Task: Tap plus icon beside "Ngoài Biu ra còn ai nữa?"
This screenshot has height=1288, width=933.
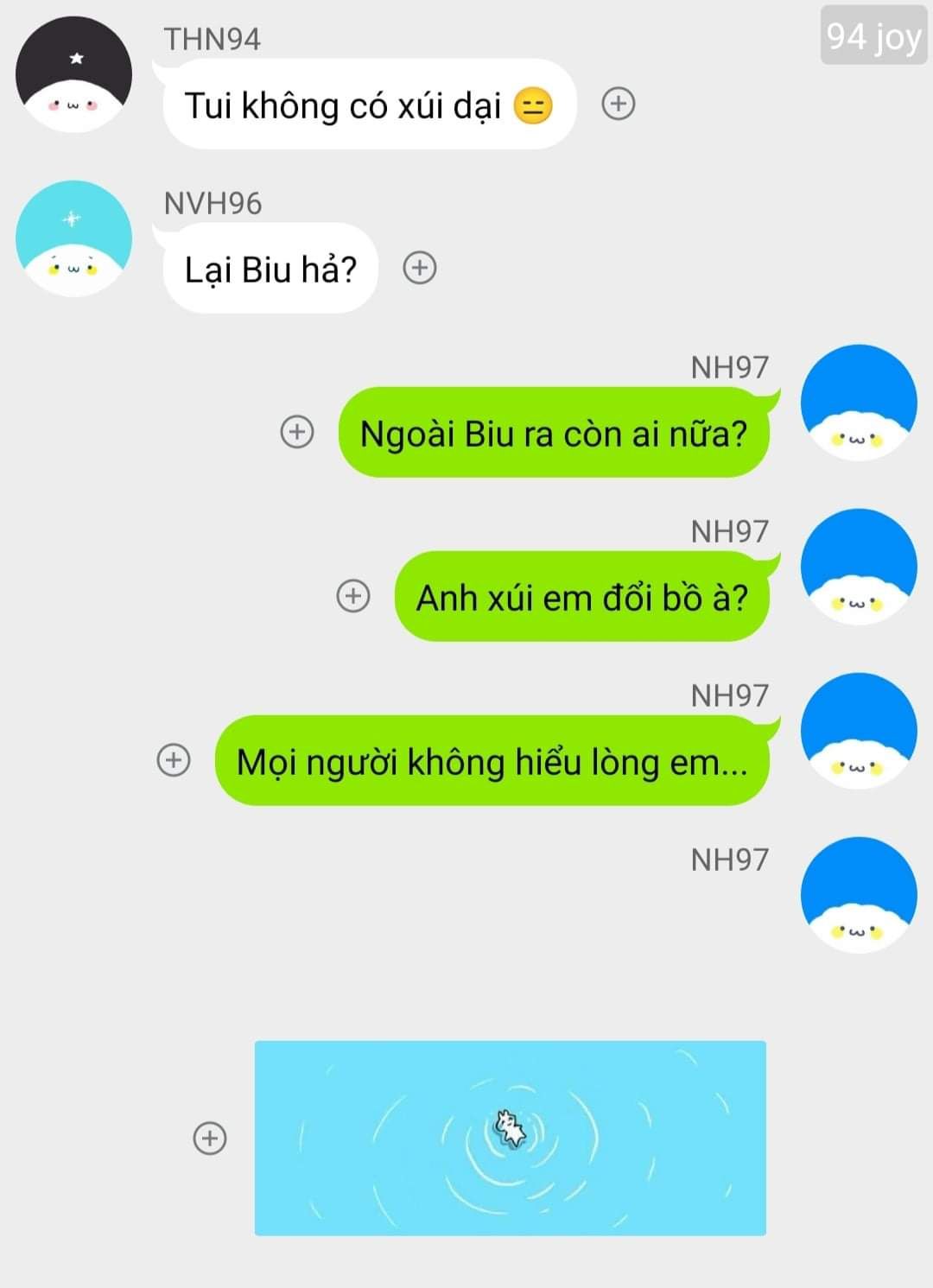Action: pyautogui.click(x=297, y=431)
